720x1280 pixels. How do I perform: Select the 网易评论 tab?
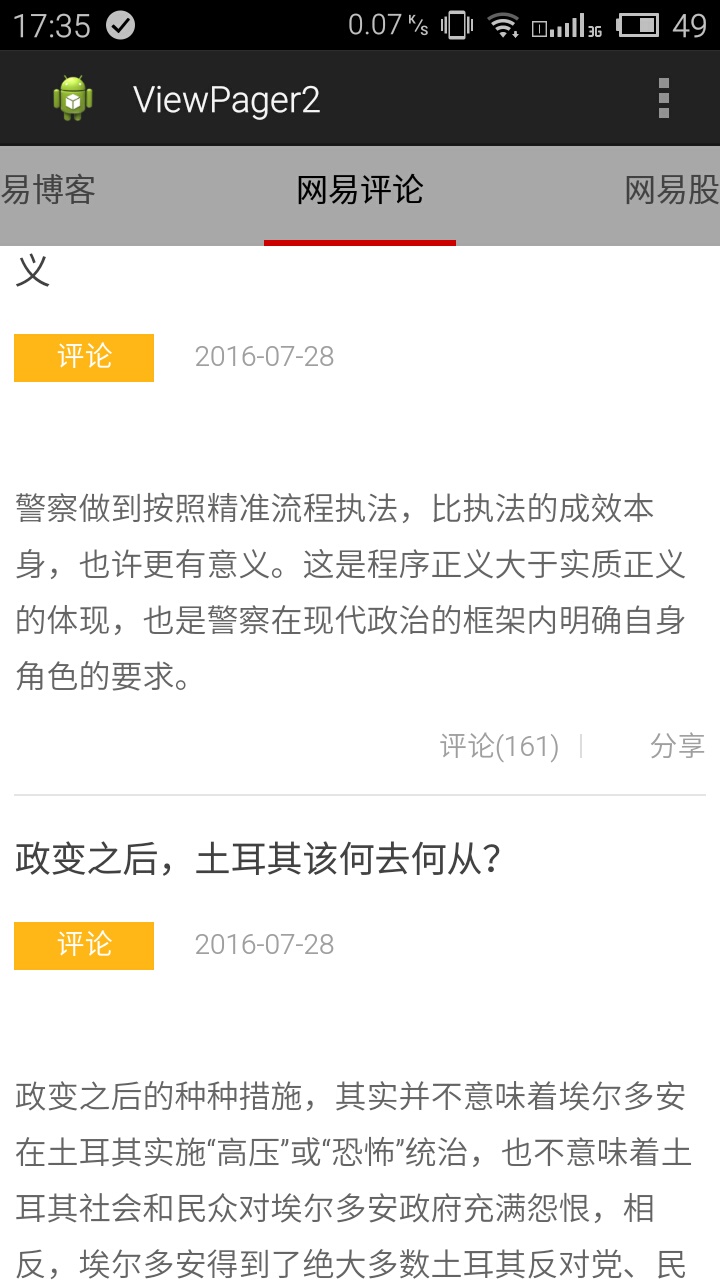[360, 189]
